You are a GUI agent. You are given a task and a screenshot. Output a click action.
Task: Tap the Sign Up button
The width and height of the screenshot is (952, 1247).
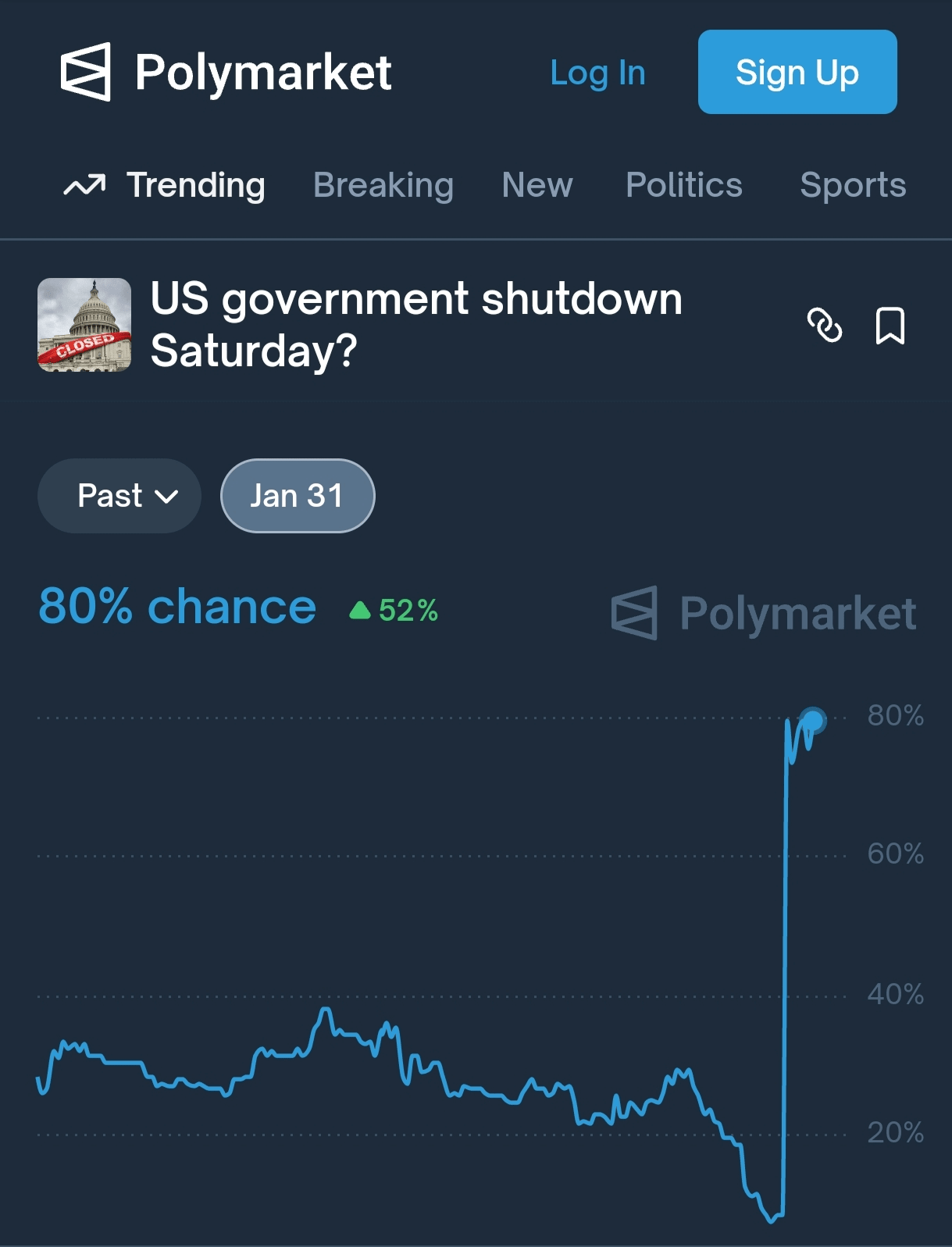click(x=797, y=73)
